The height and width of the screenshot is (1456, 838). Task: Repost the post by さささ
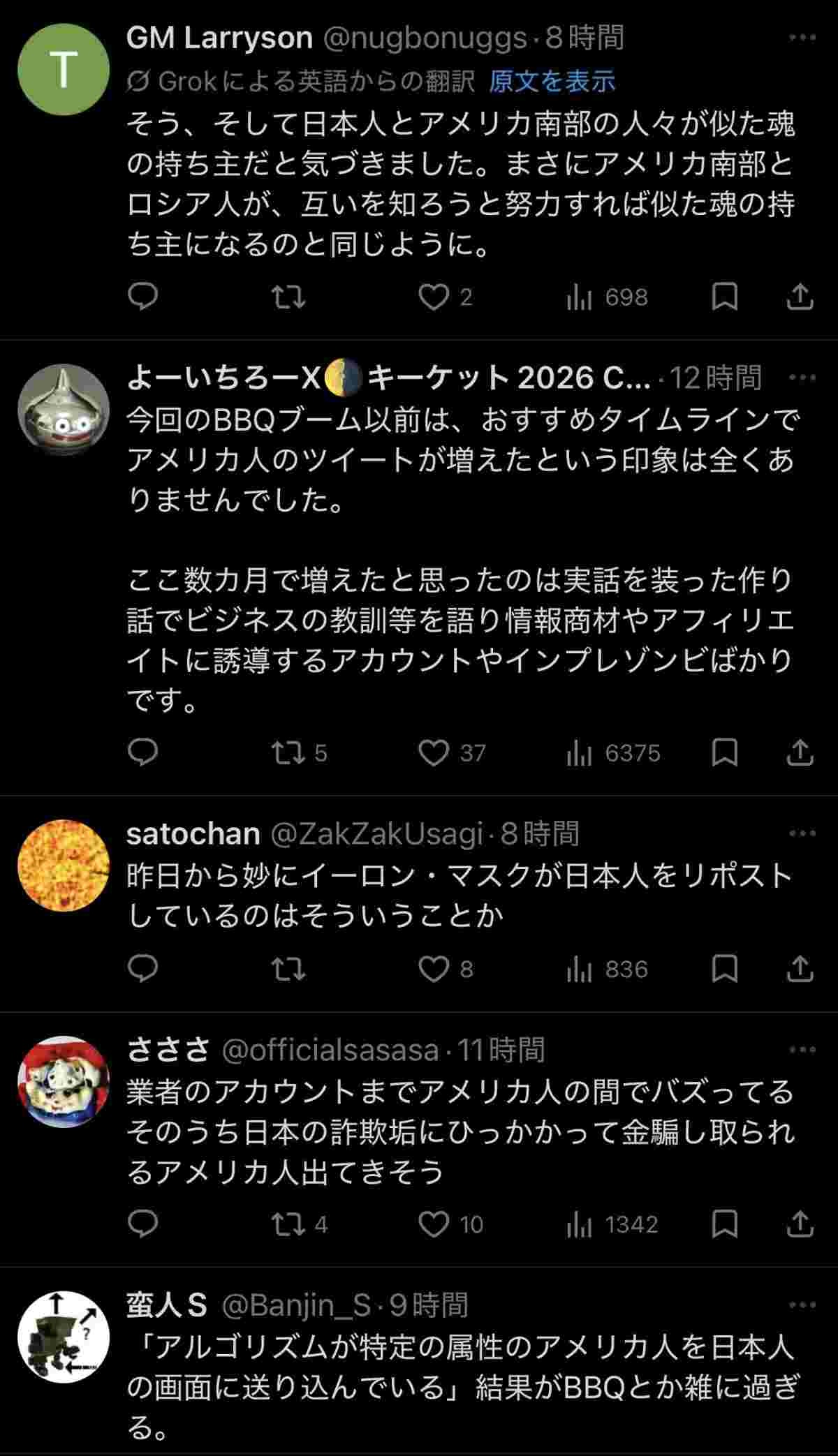(288, 1224)
